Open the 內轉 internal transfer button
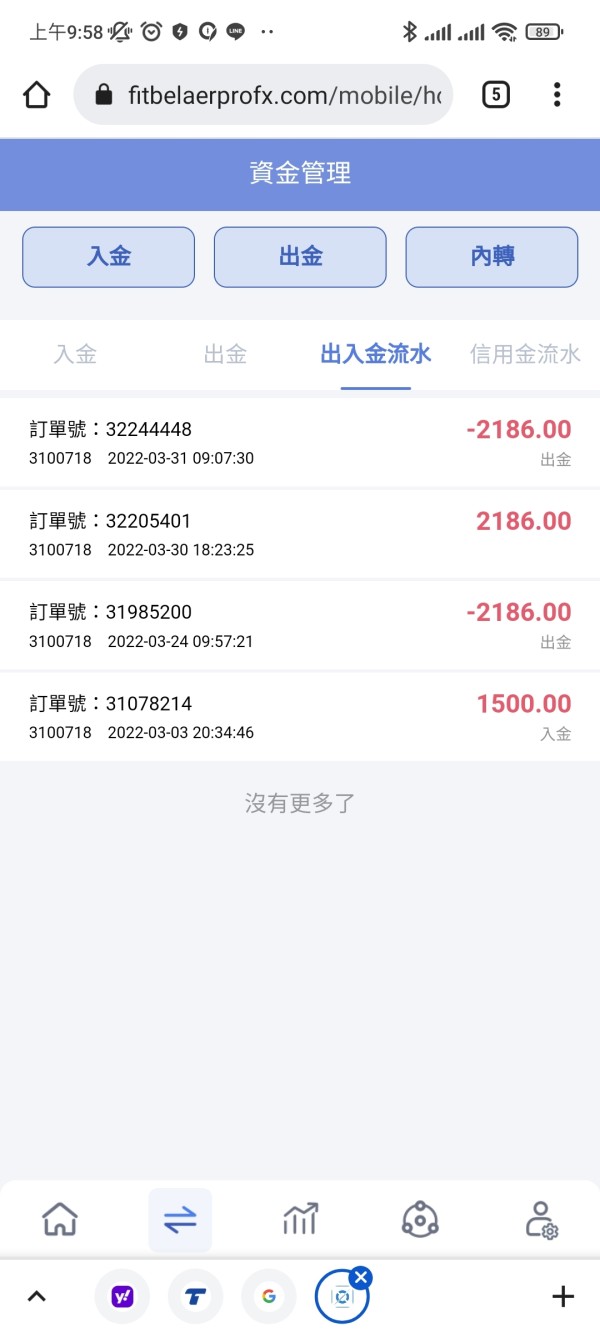 pos(492,257)
